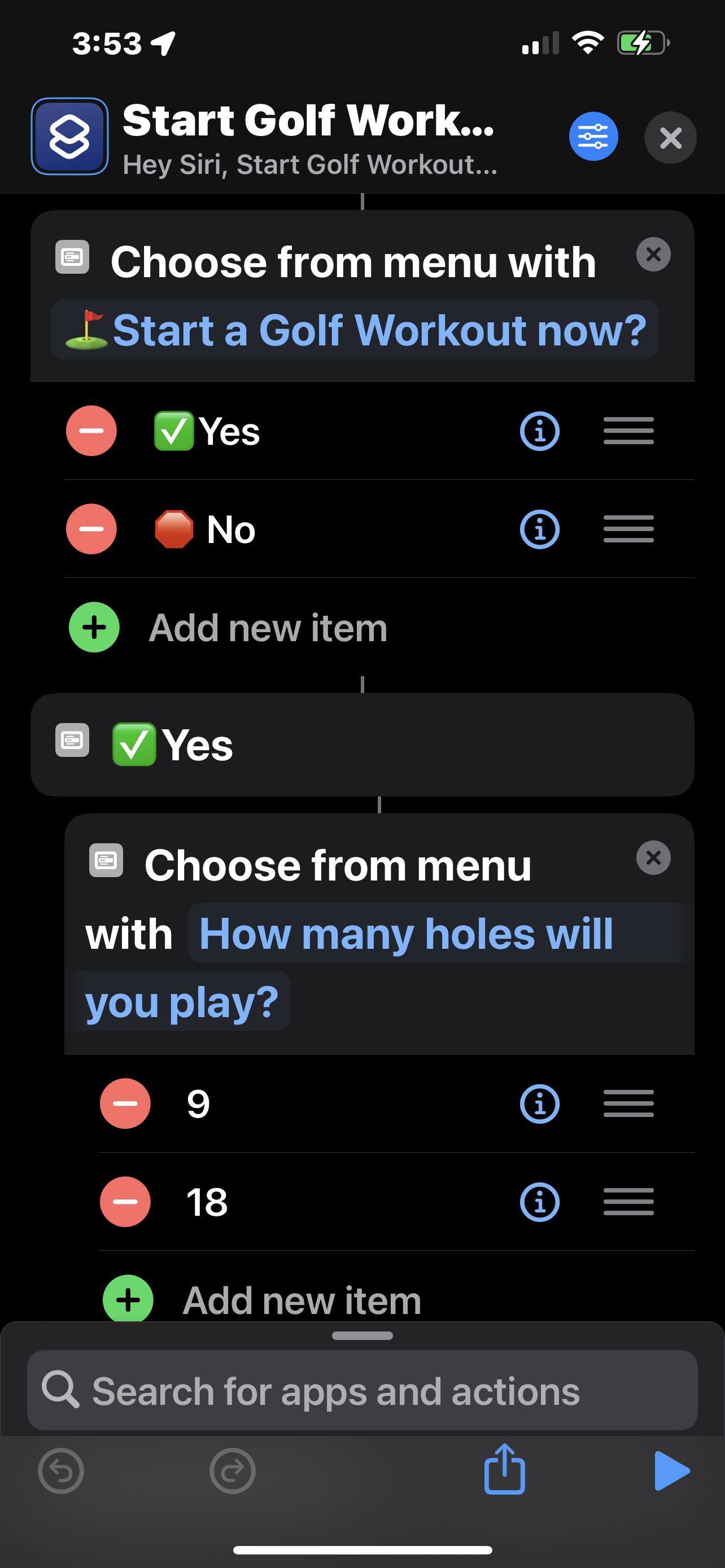Tap the shortcut icon next to the title
Screen dimensions: 725x1568
coord(69,137)
